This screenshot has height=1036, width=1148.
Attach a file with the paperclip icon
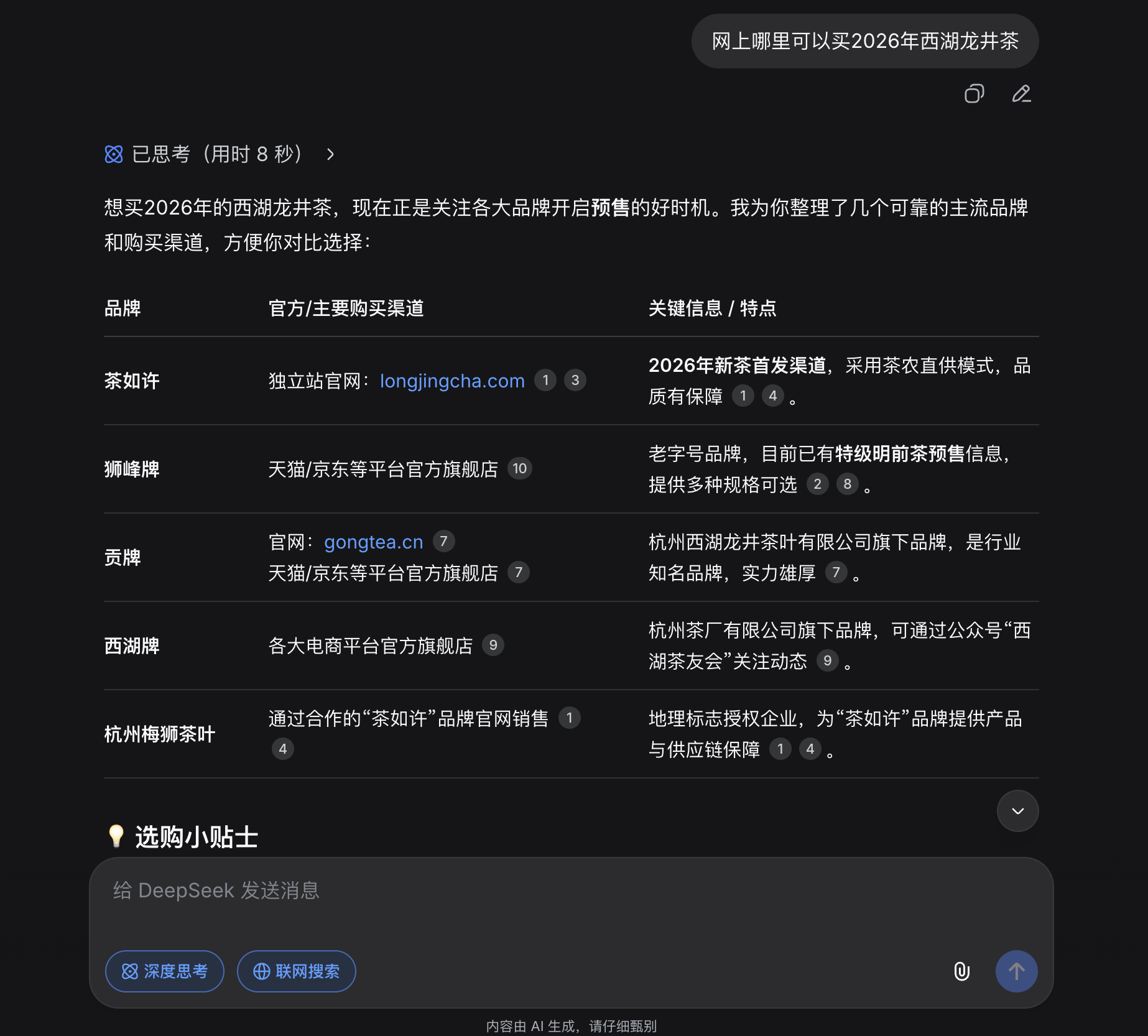(x=961, y=971)
